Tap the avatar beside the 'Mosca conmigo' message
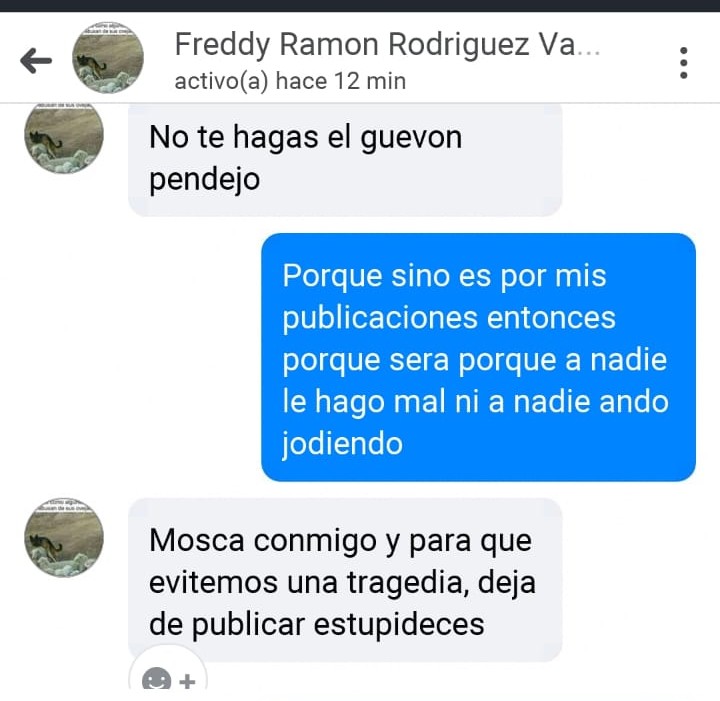Image resolution: width=720 pixels, height=701 pixels. pyautogui.click(x=64, y=537)
